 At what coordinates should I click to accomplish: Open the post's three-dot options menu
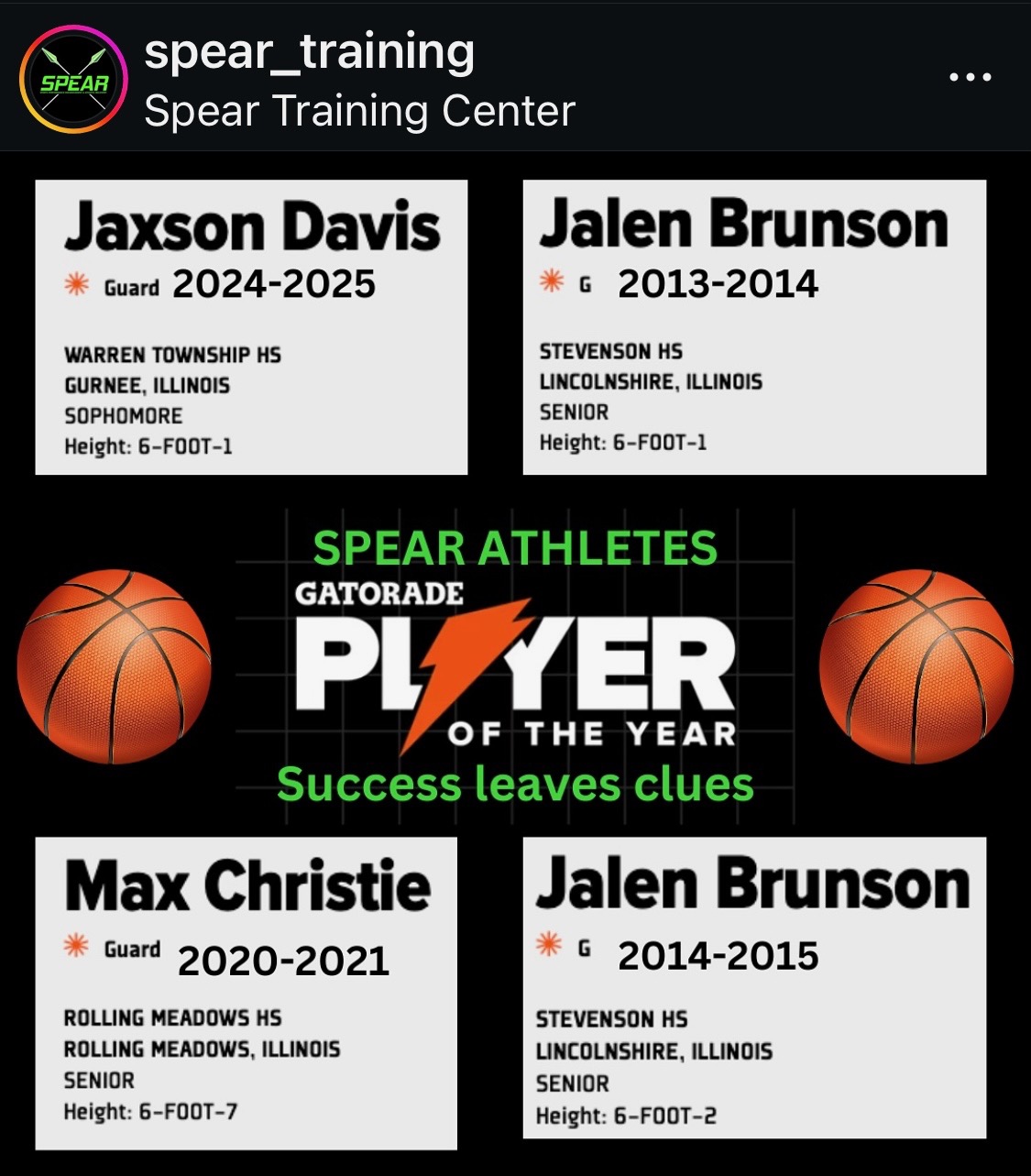pyautogui.click(x=971, y=78)
